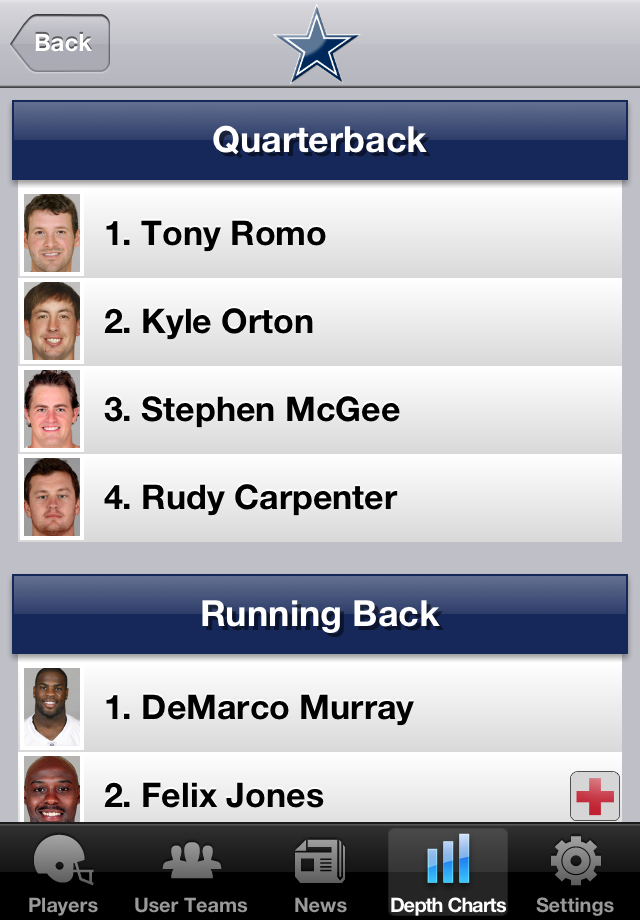Open DeMarco Murray's player page
The width and height of the screenshot is (640, 920).
coord(320,708)
